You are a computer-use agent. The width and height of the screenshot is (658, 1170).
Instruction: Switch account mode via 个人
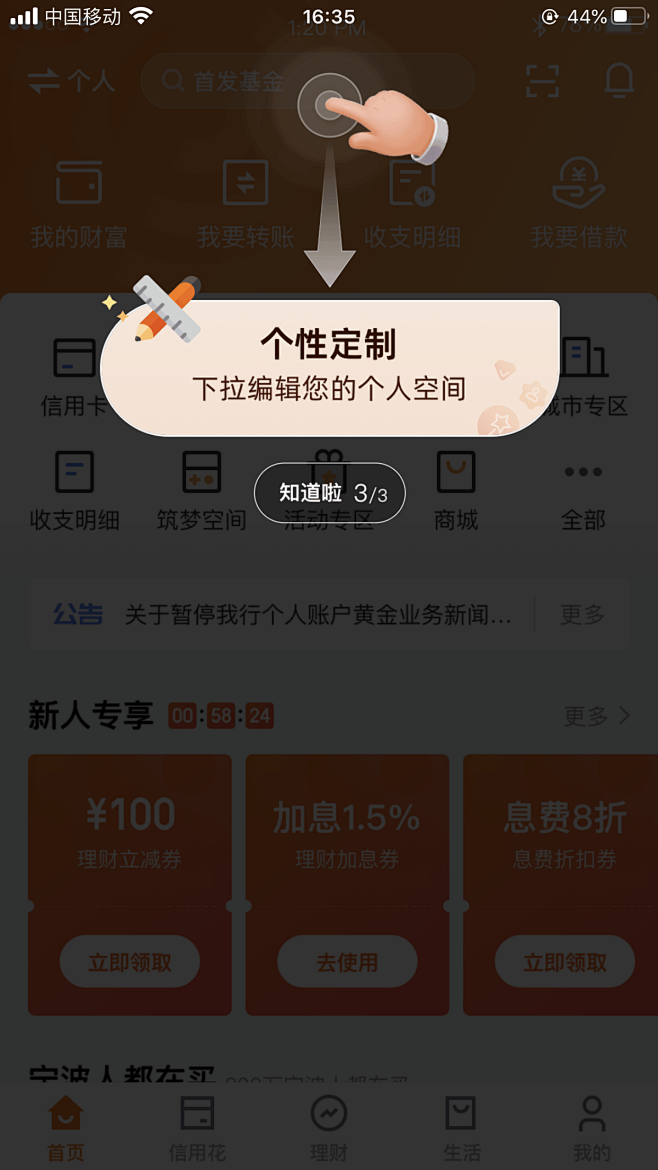click(x=72, y=81)
